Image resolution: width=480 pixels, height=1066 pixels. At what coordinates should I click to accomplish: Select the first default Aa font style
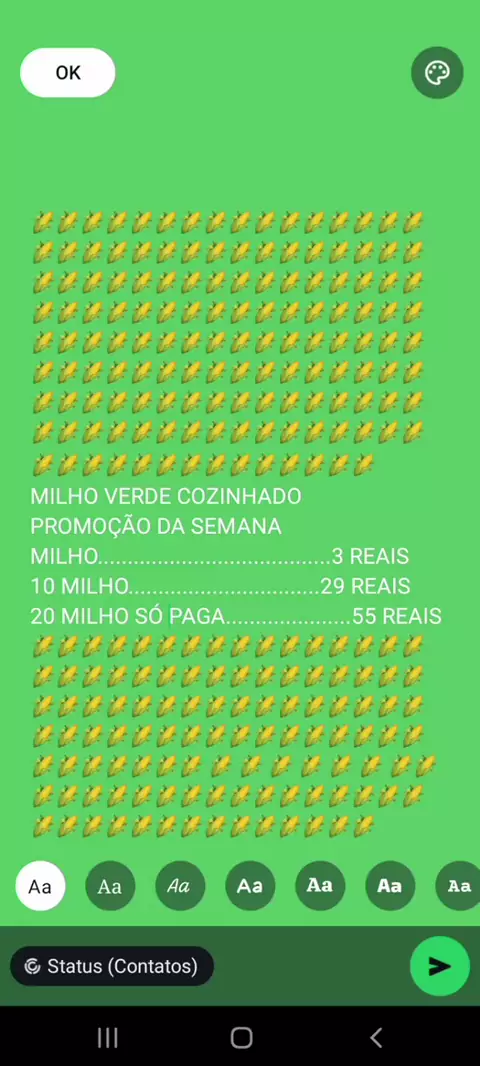tap(40, 886)
